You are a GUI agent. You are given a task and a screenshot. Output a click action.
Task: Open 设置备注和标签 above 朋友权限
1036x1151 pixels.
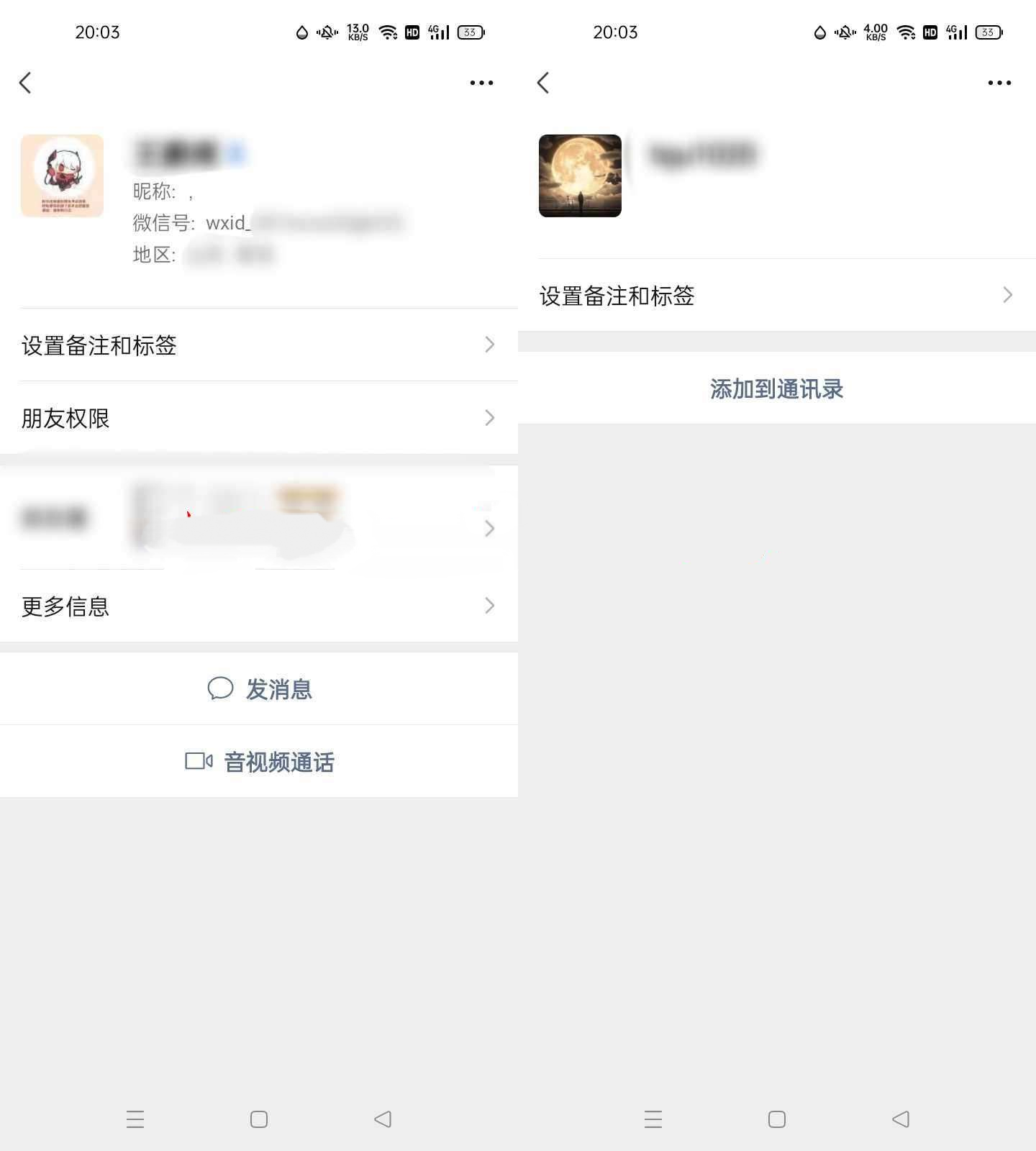[x=259, y=345]
